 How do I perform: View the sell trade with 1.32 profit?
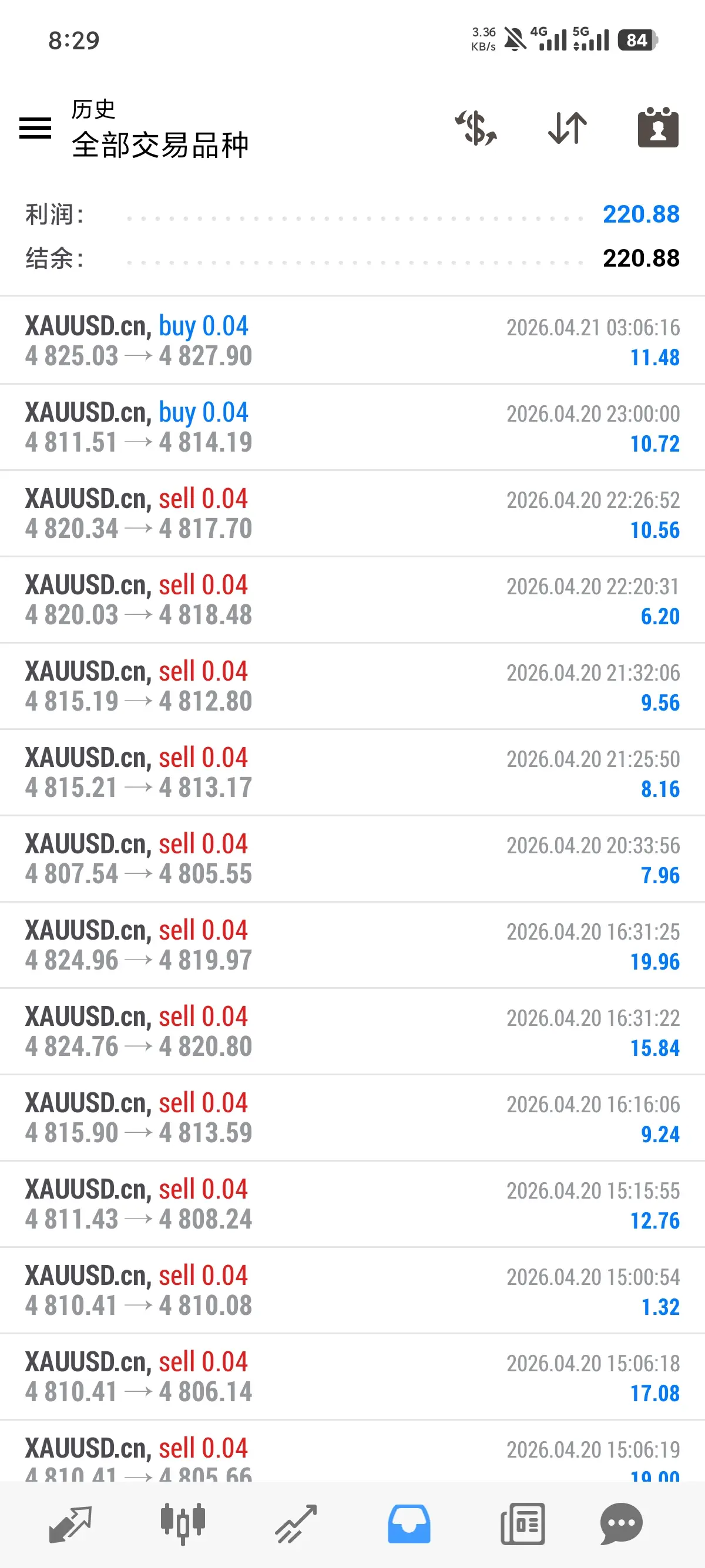[352, 1290]
